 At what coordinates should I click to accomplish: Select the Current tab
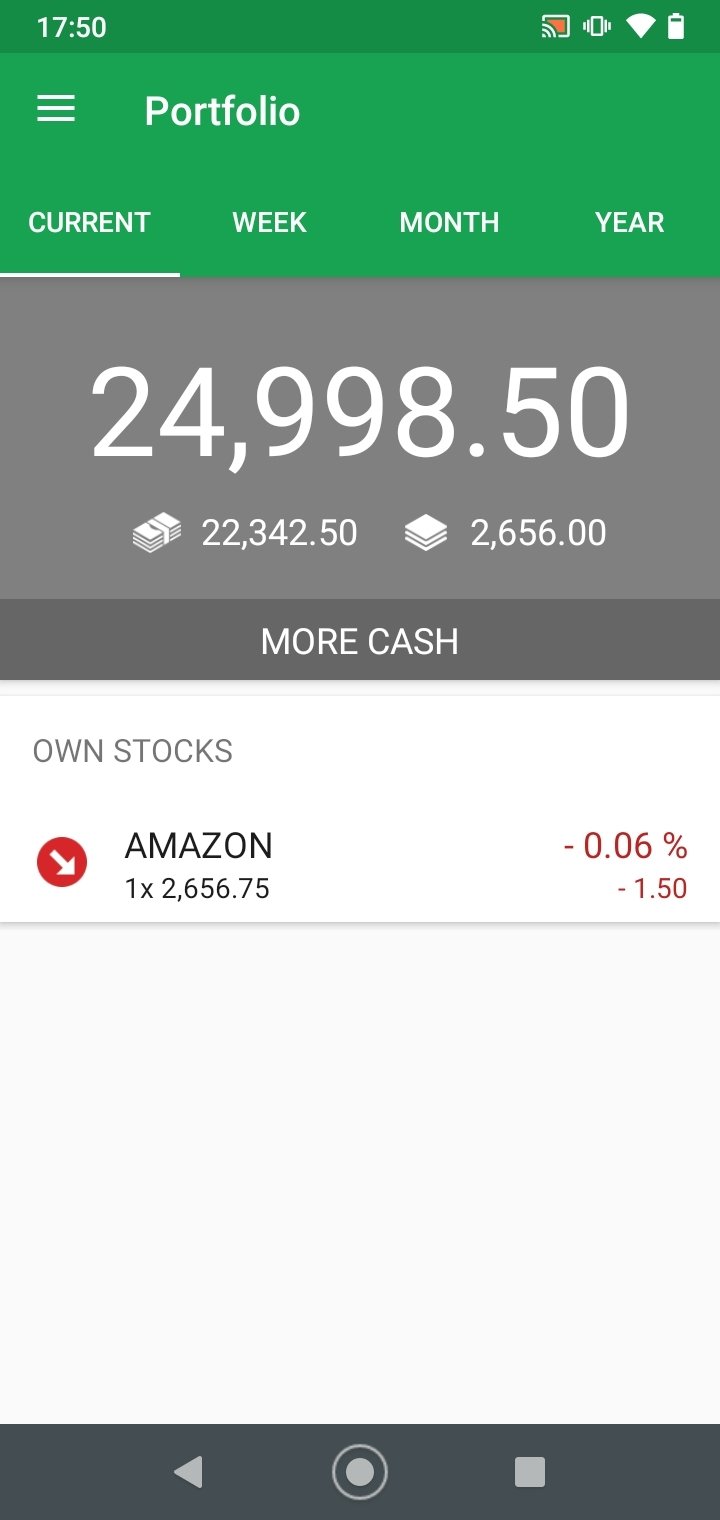90,222
